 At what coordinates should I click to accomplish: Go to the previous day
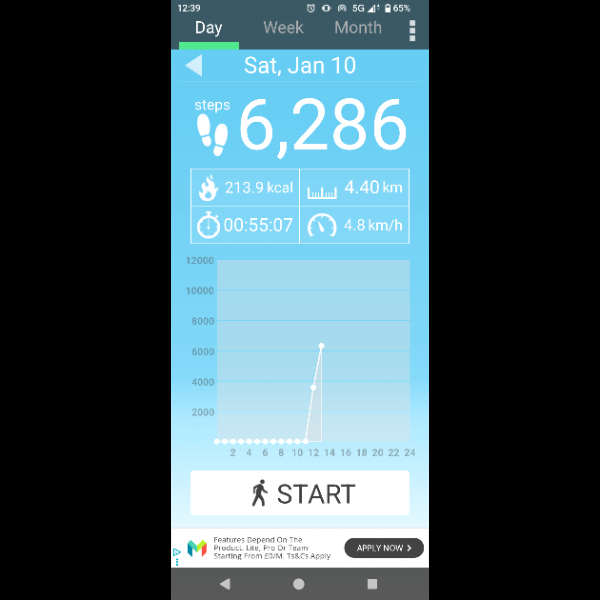click(x=194, y=66)
